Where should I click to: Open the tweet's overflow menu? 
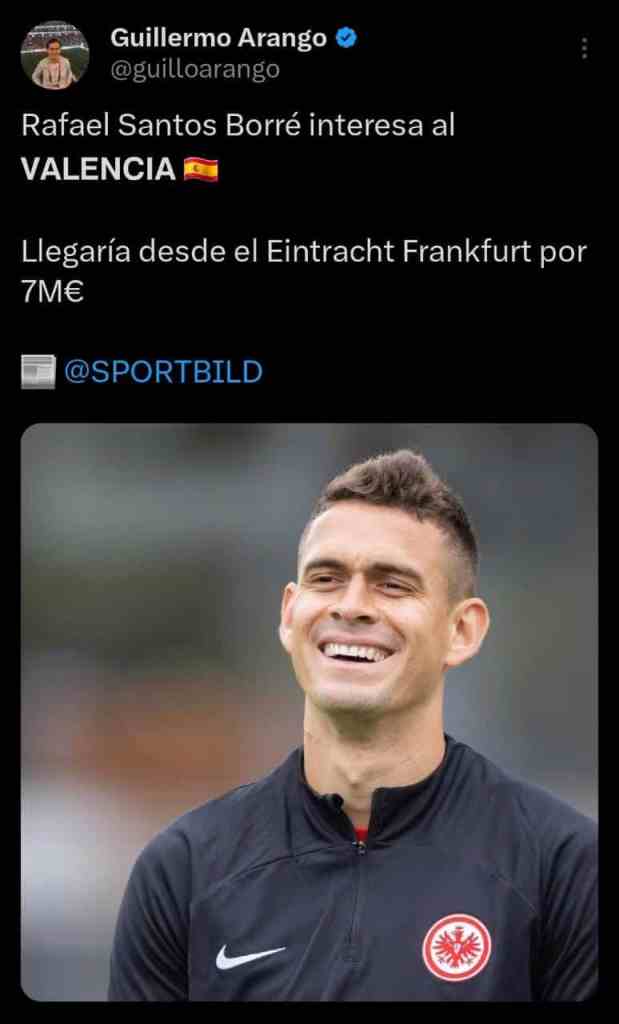(x=584, y=49)
